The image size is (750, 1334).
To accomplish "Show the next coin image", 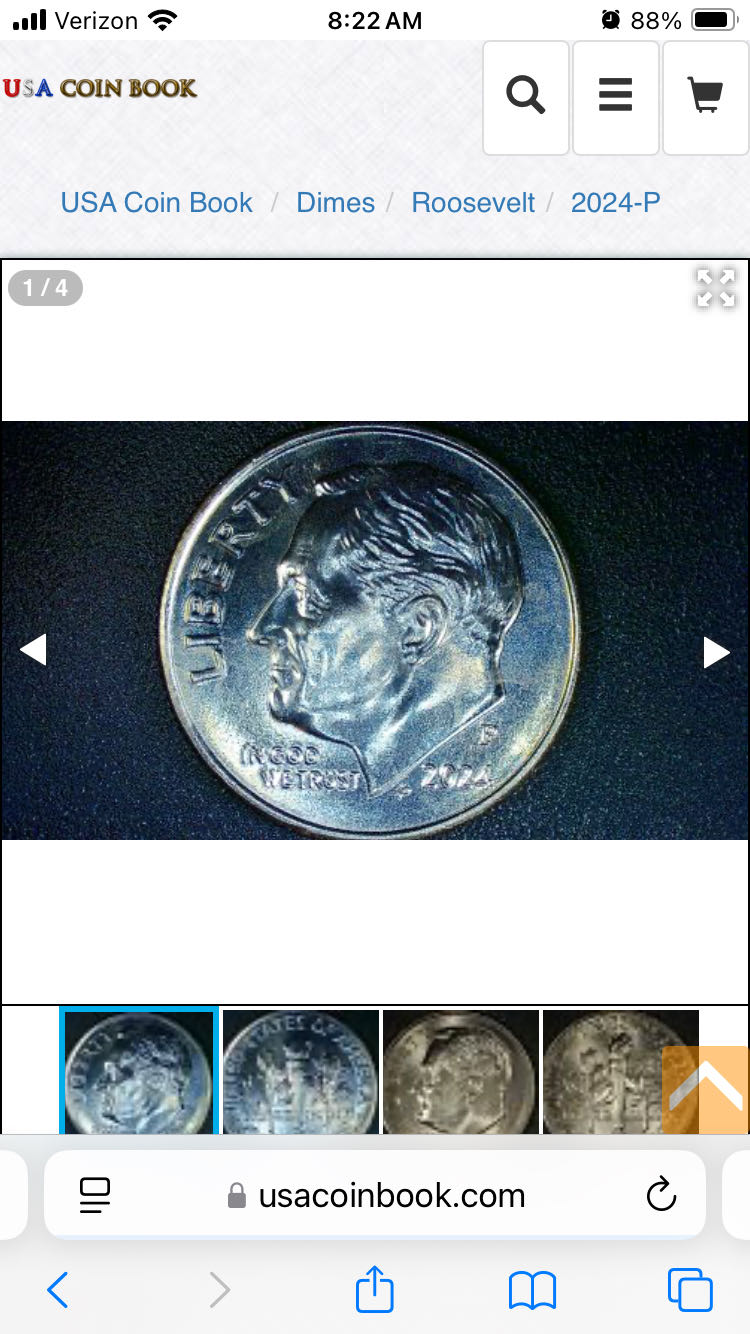I will [716, 651].
